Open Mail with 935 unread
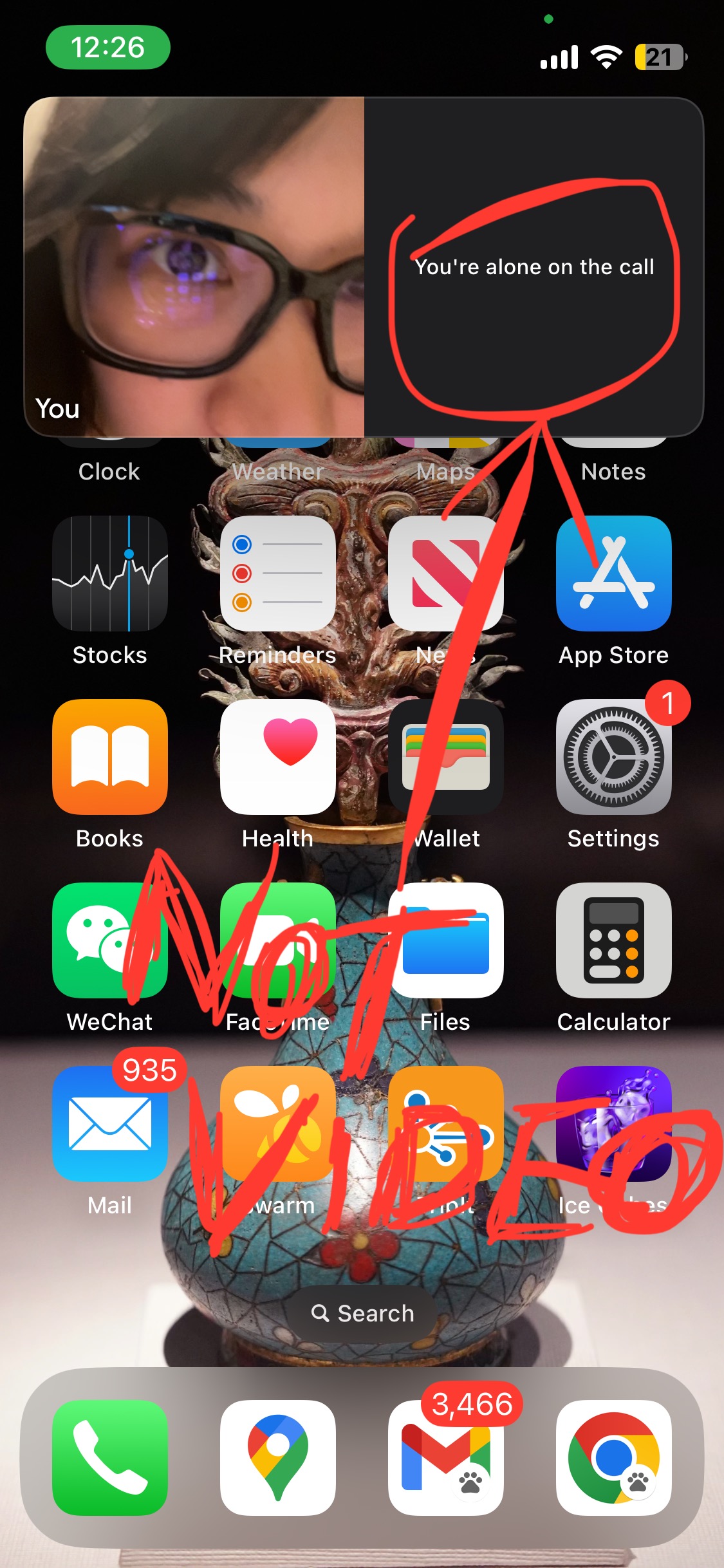724x1568 pixels. click(110, 1123)
